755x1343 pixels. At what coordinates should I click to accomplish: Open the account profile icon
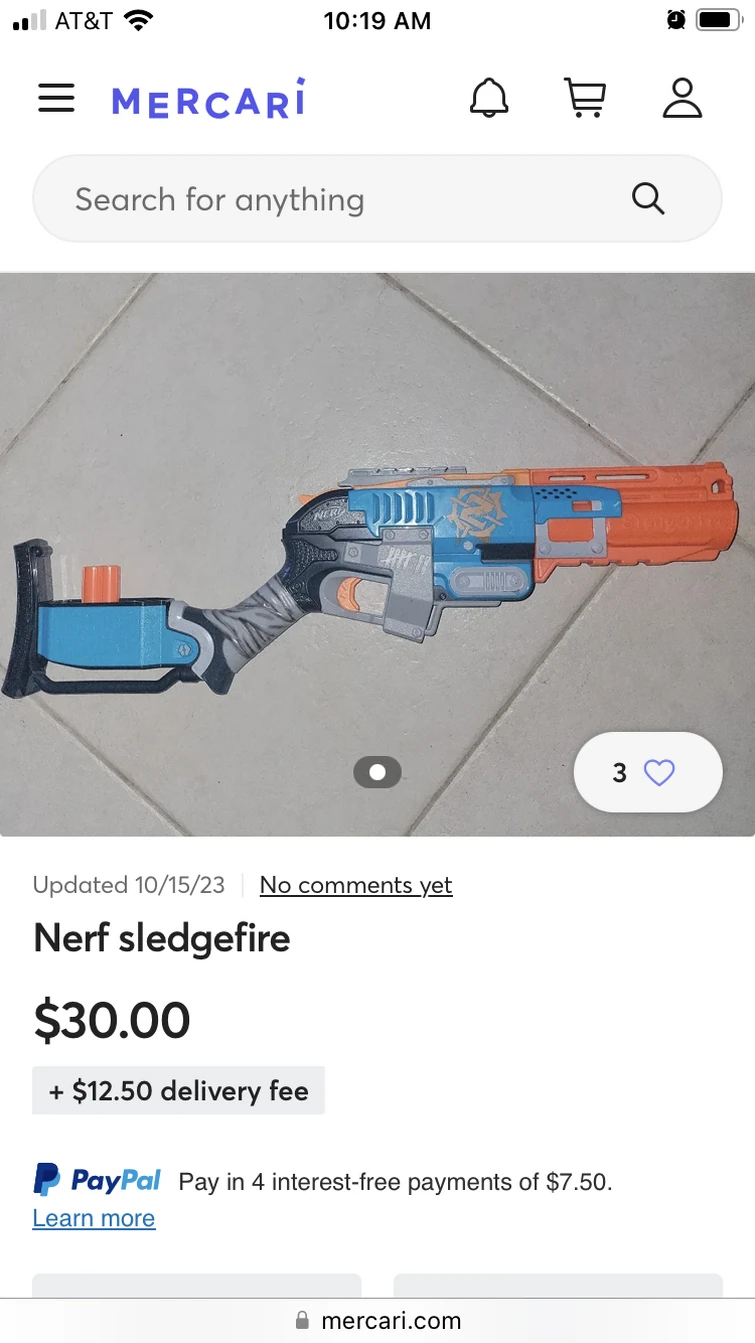click(682, 98)
